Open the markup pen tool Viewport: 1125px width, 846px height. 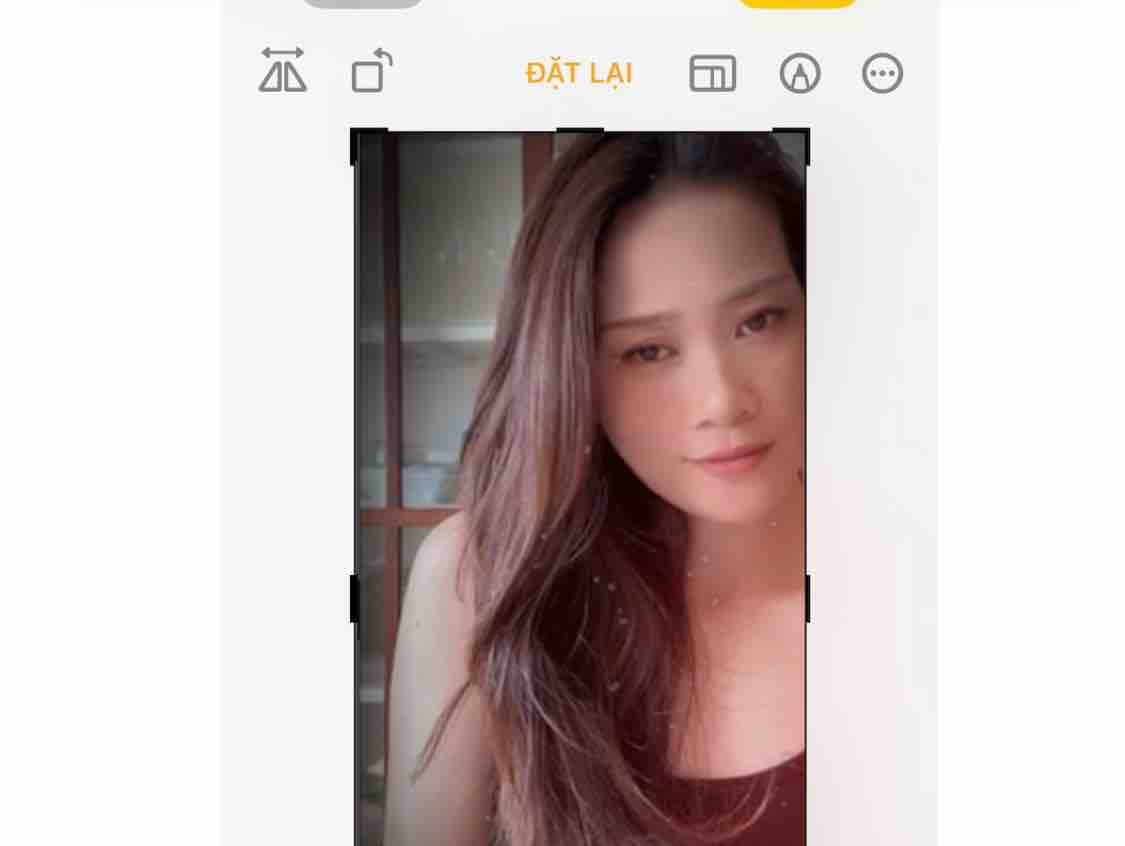click(x=800, y=74)
